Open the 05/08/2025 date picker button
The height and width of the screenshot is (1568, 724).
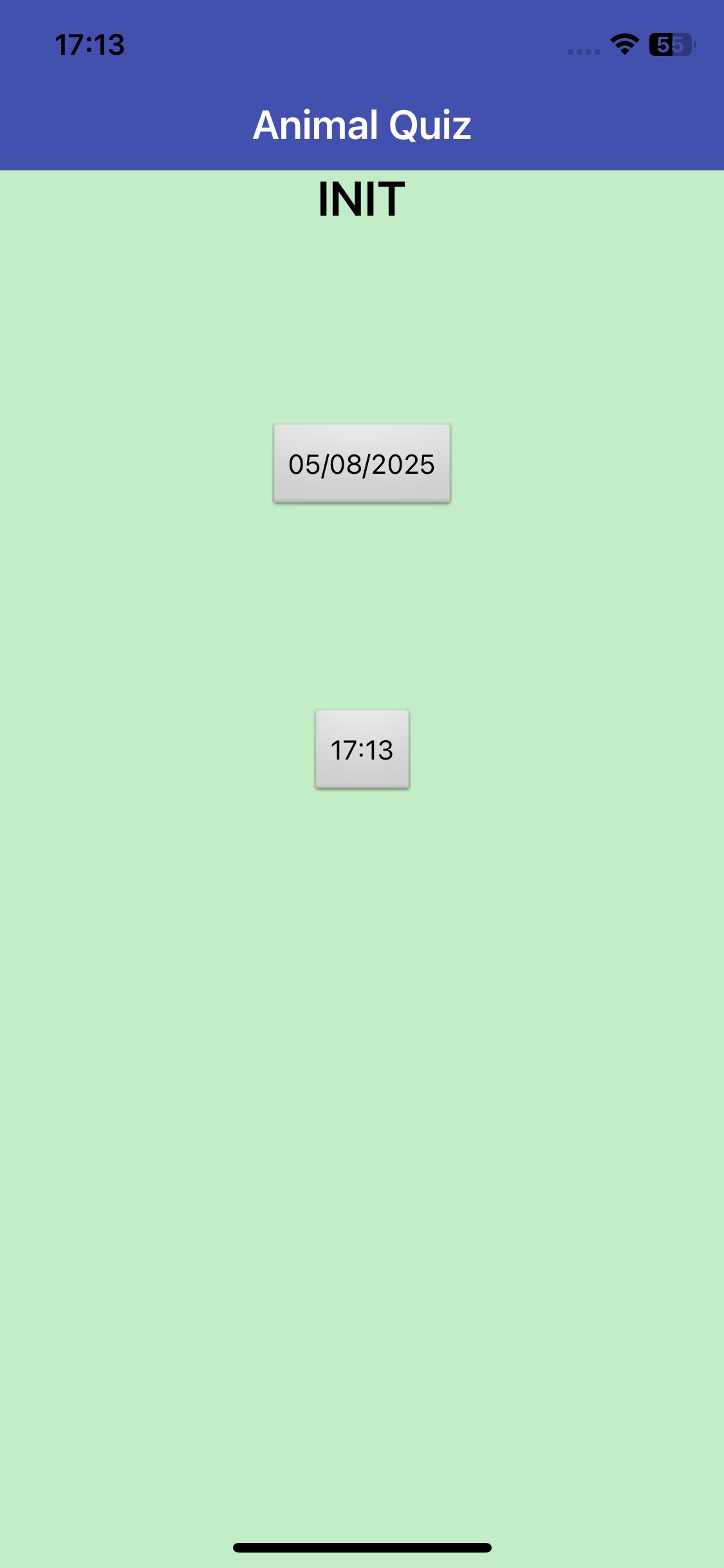click(362, 463)
